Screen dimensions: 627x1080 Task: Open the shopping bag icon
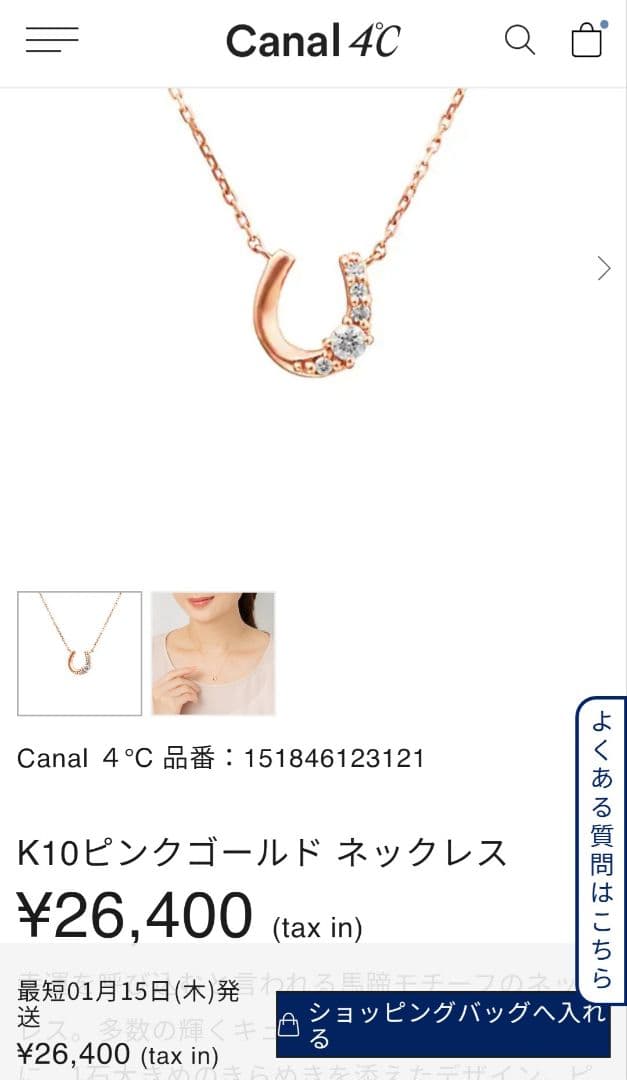(x=587, y=39)
